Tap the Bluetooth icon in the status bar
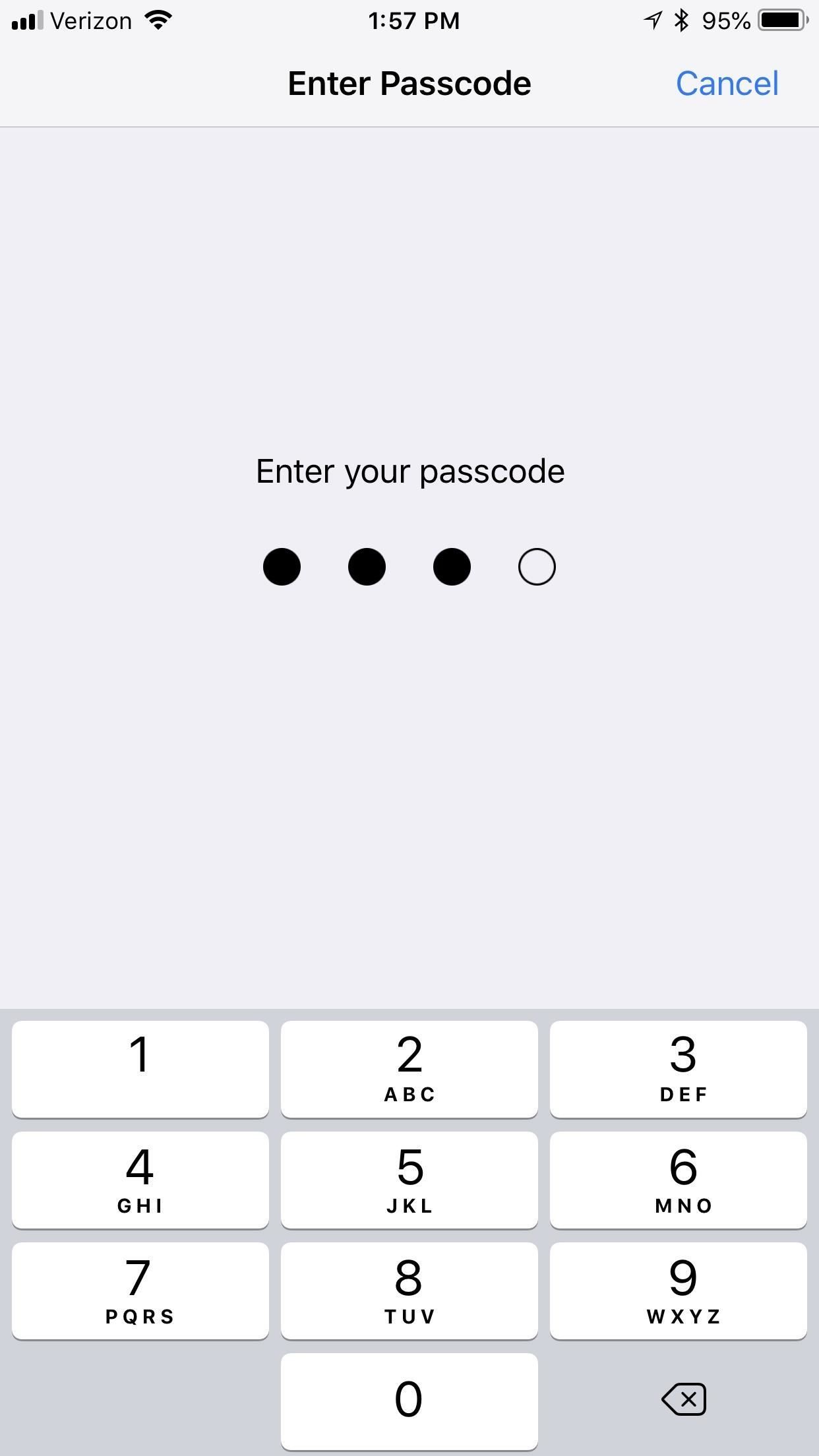The image size is (819, 1456). pos(682,20)
